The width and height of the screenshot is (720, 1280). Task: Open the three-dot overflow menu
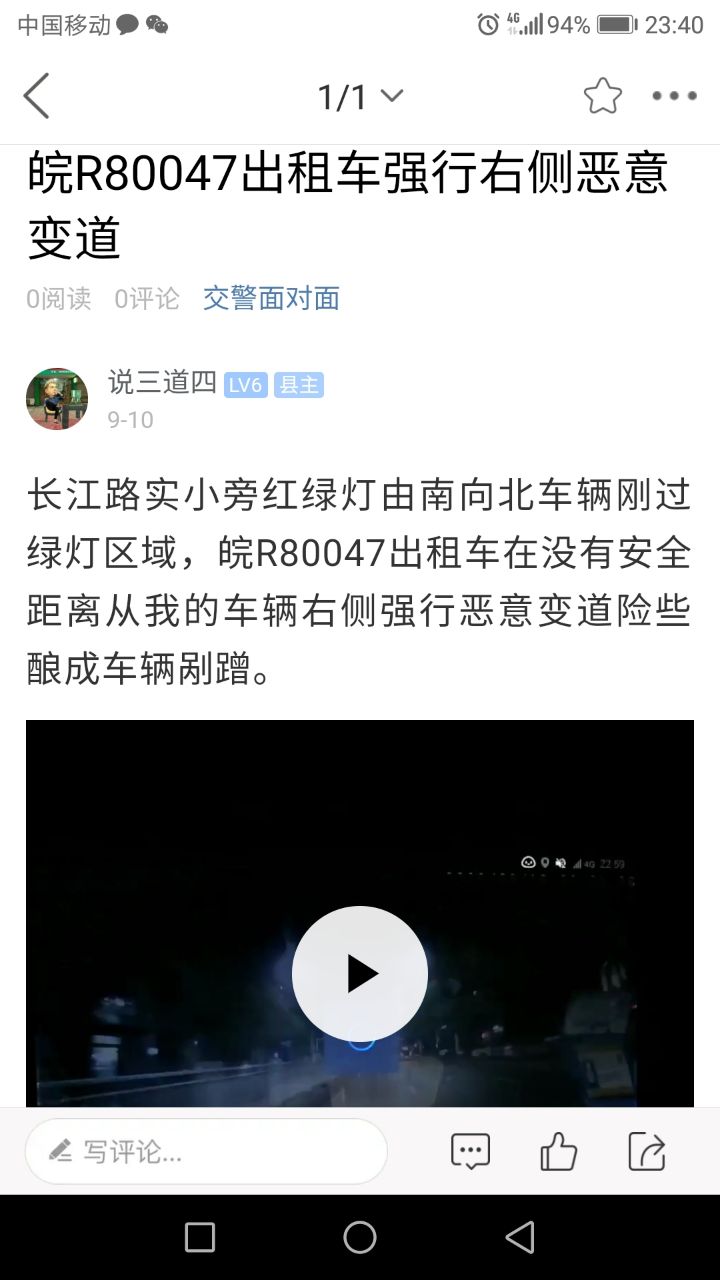click(674, 97)
